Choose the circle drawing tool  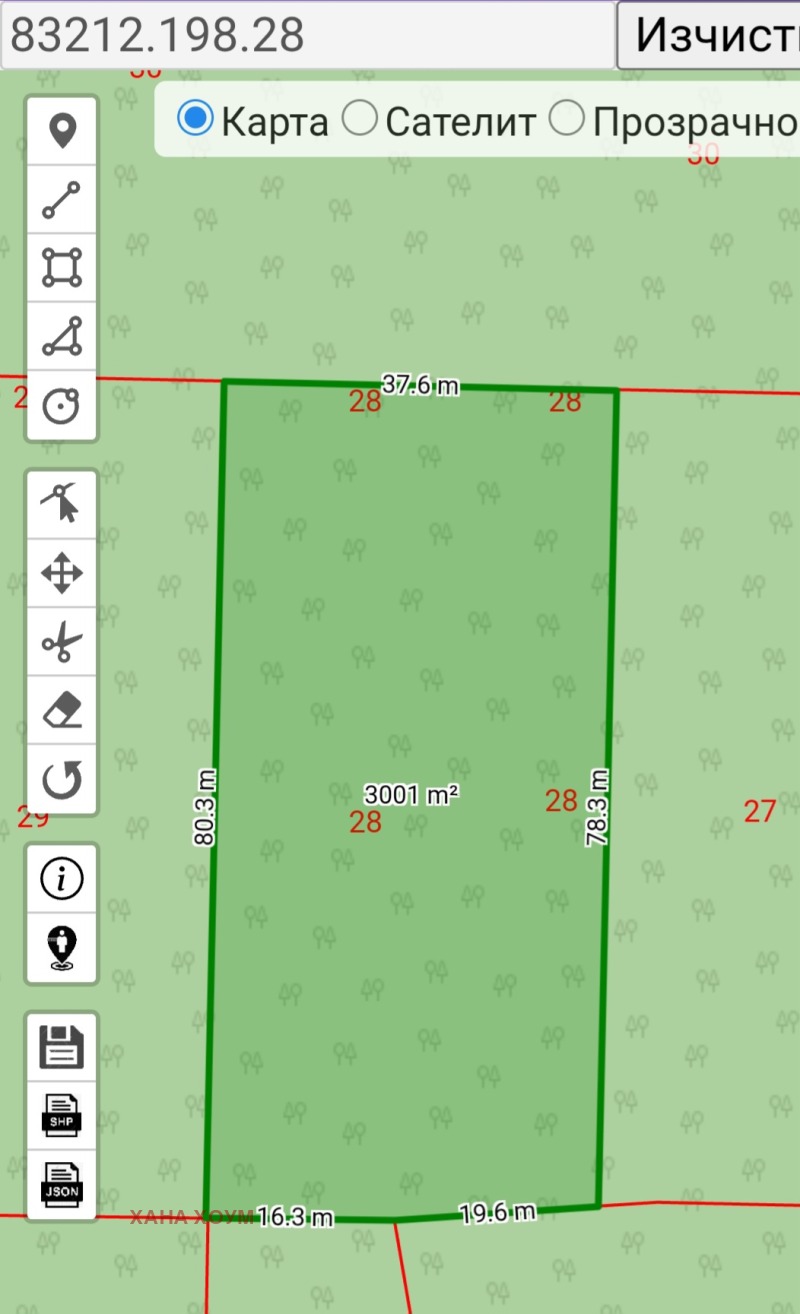pos(62,405)
